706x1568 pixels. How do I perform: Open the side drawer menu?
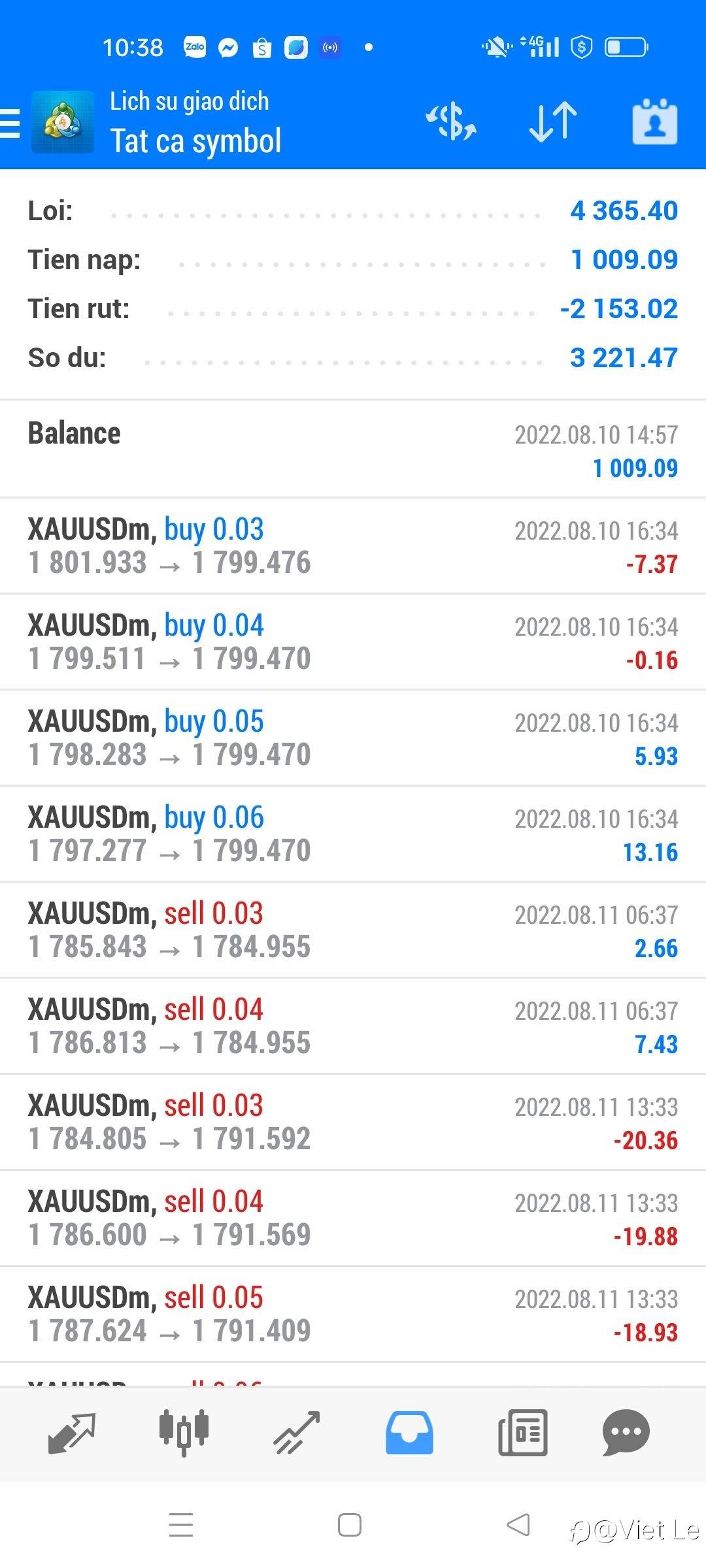click(10, 123)
